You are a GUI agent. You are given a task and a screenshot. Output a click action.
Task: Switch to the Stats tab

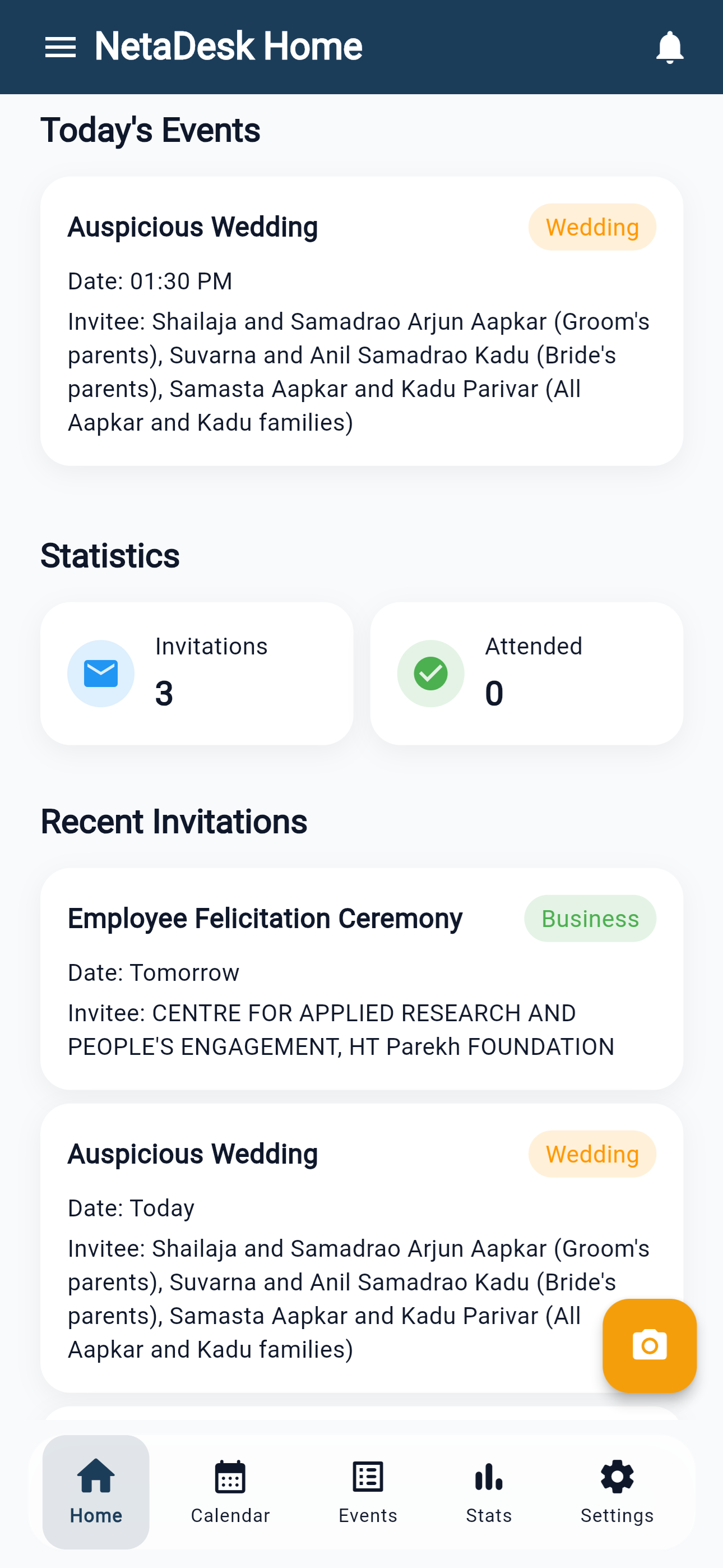pyautogui.click(x=489, y=1491)
